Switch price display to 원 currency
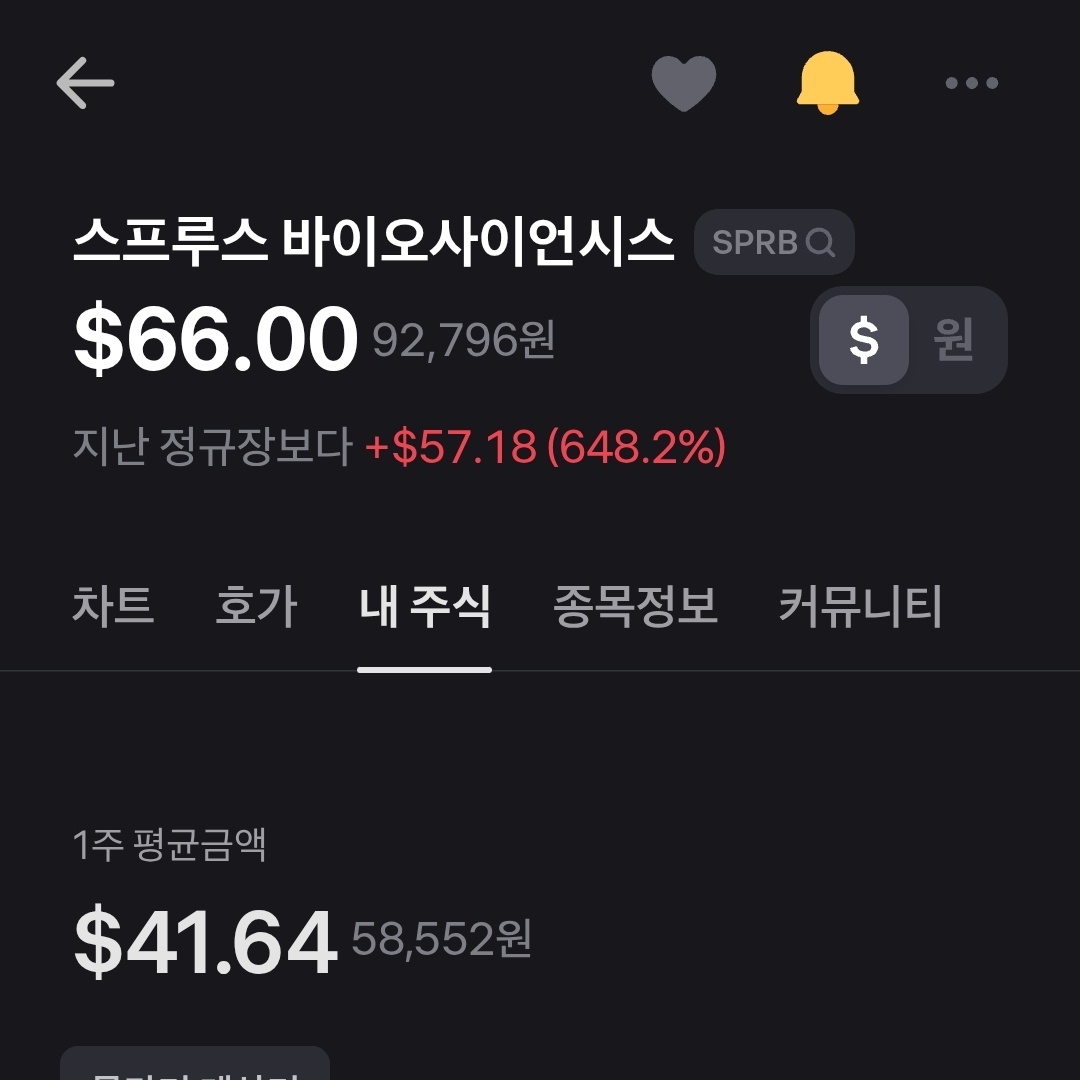The height and width of the screenshot is (1080, 1080). (954, 341)
